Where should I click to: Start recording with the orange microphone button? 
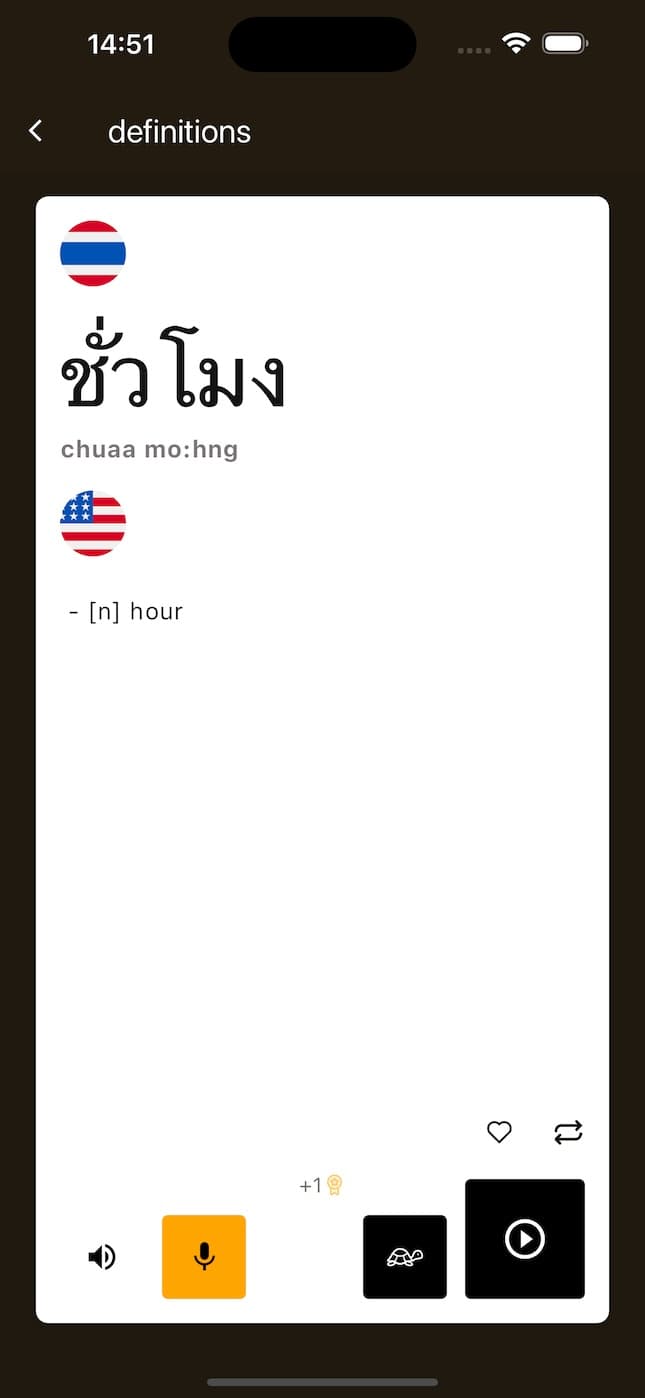204,1257
